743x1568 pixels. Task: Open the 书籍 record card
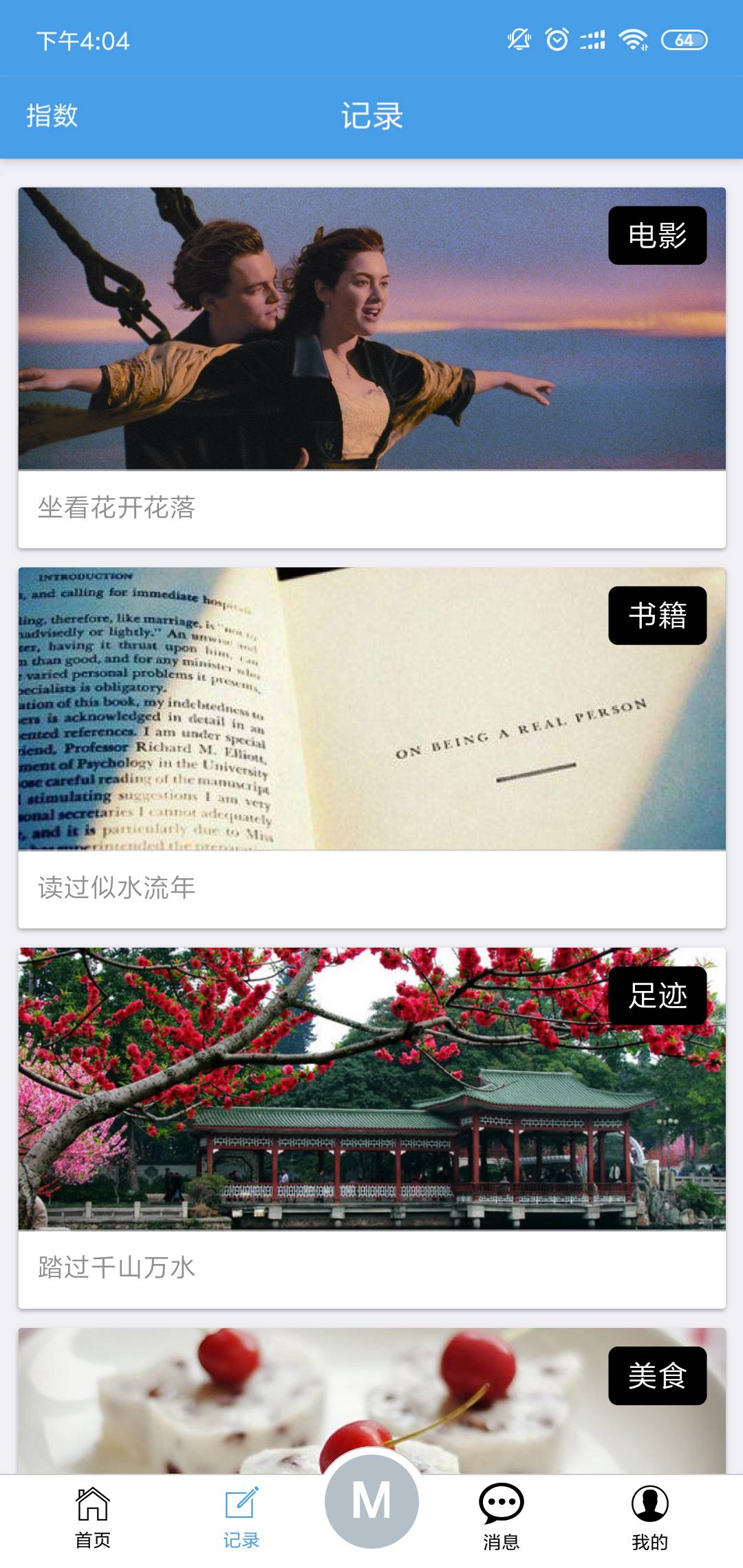(371, 747)
